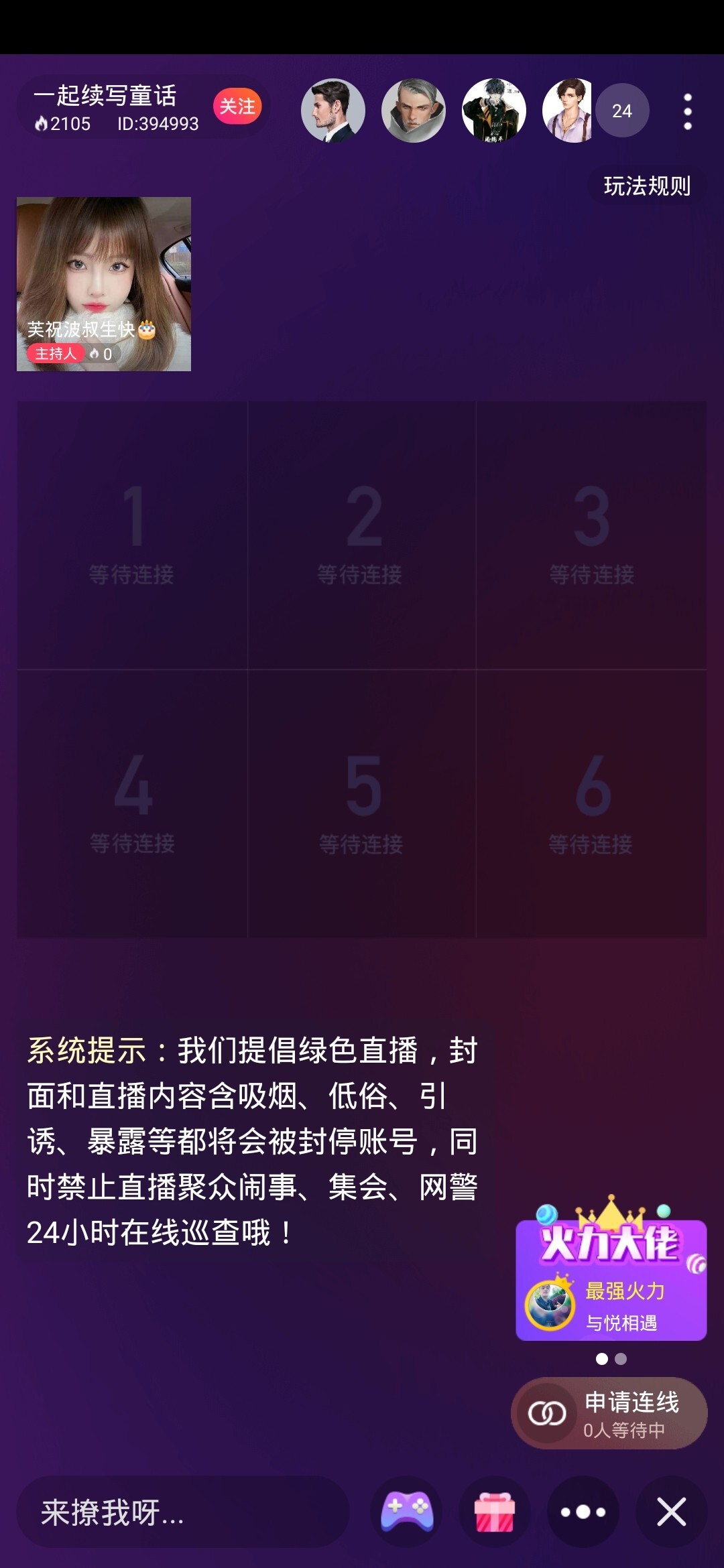Select seat 1 等待连接

pos(132,535)
